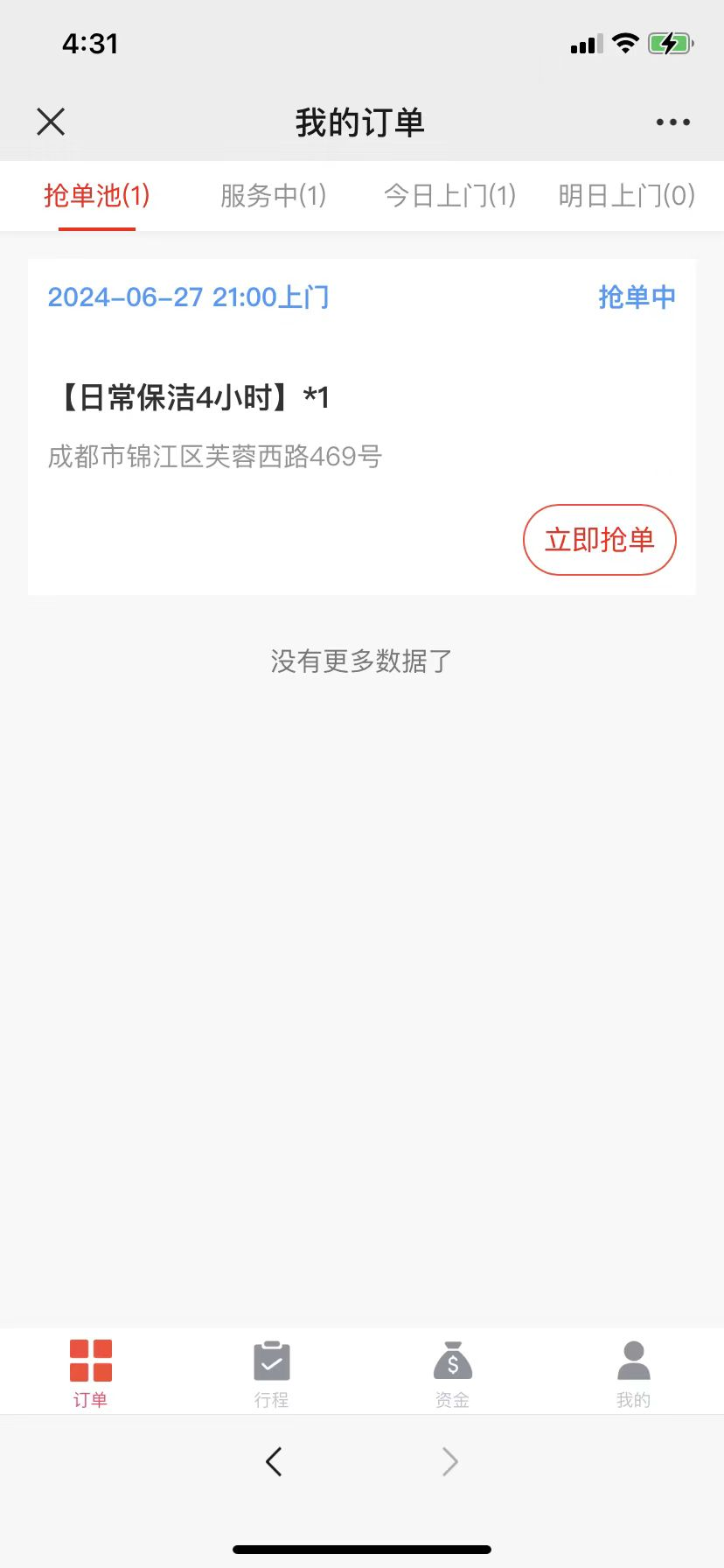Tap the back chevron at page bottom
Image resolution: width=724 pixels, height=1568 pixels.
273,1459
